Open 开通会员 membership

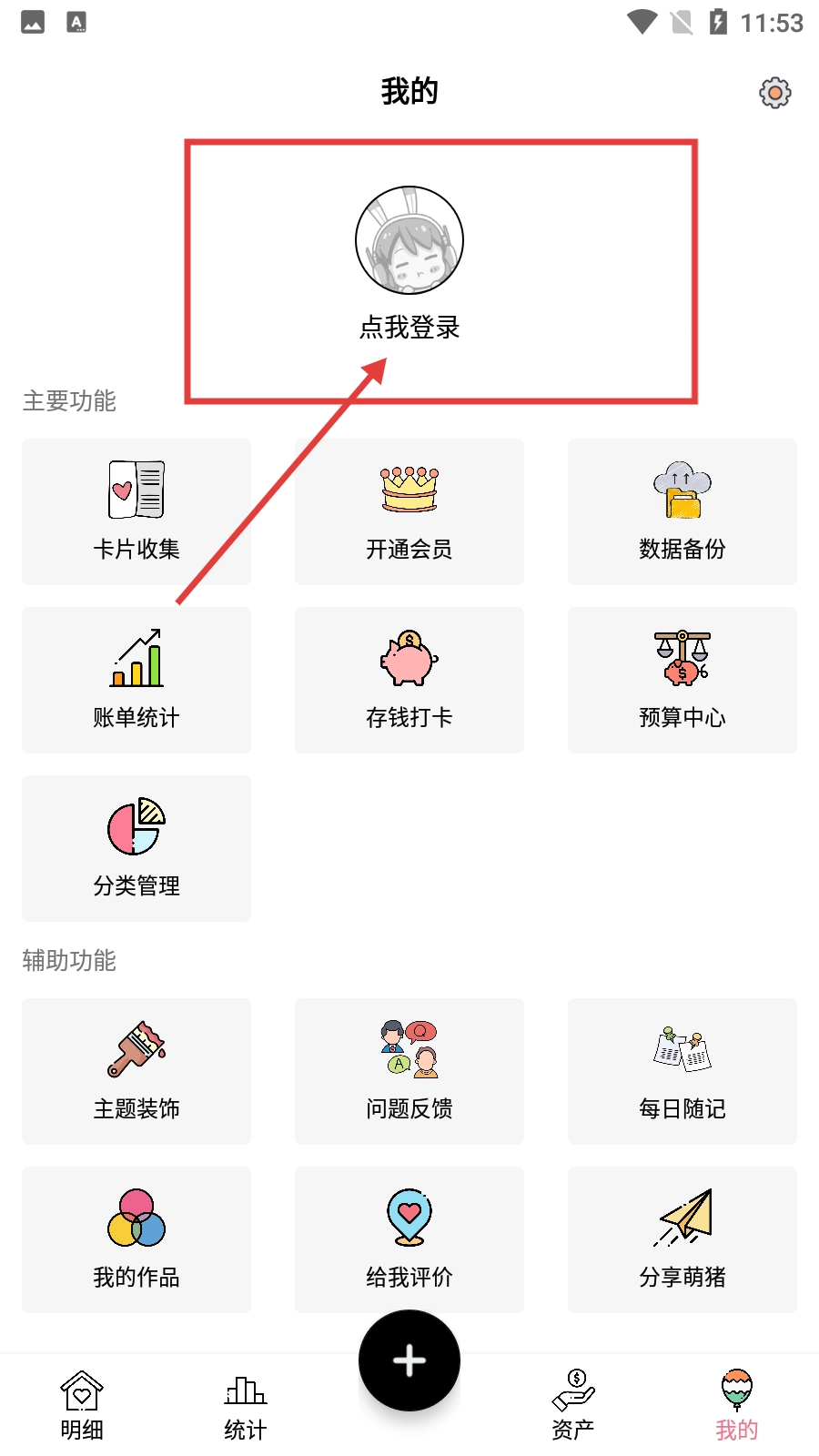[x=409, y=511]
